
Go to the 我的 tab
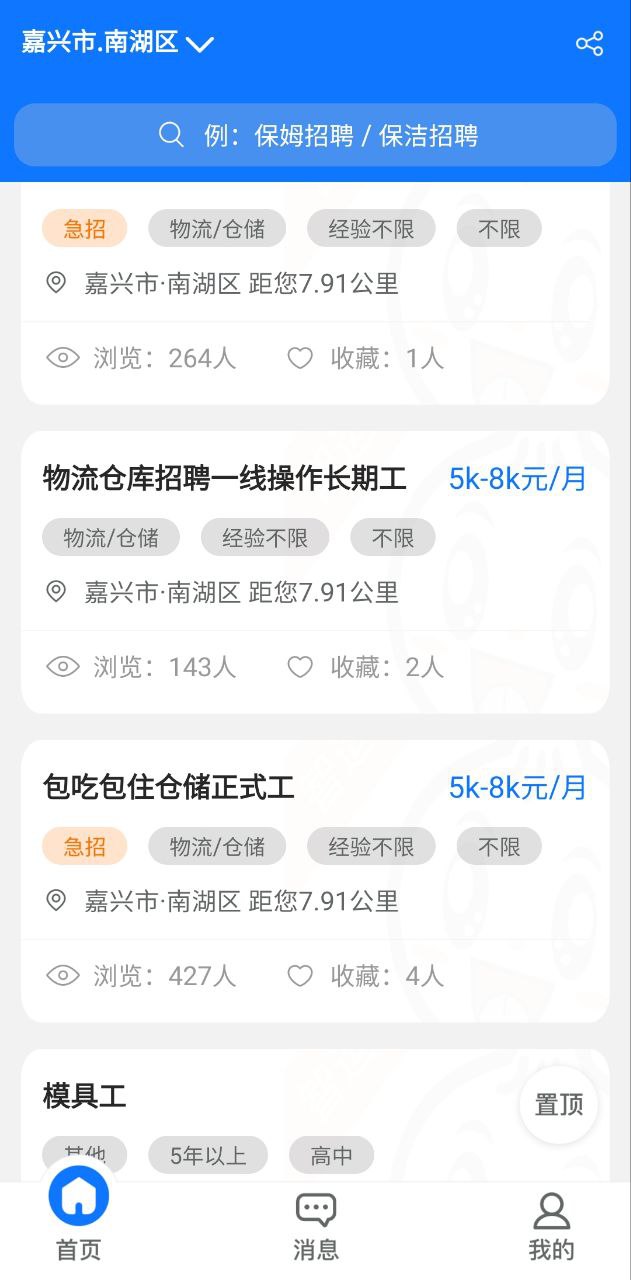[551, 1225]
